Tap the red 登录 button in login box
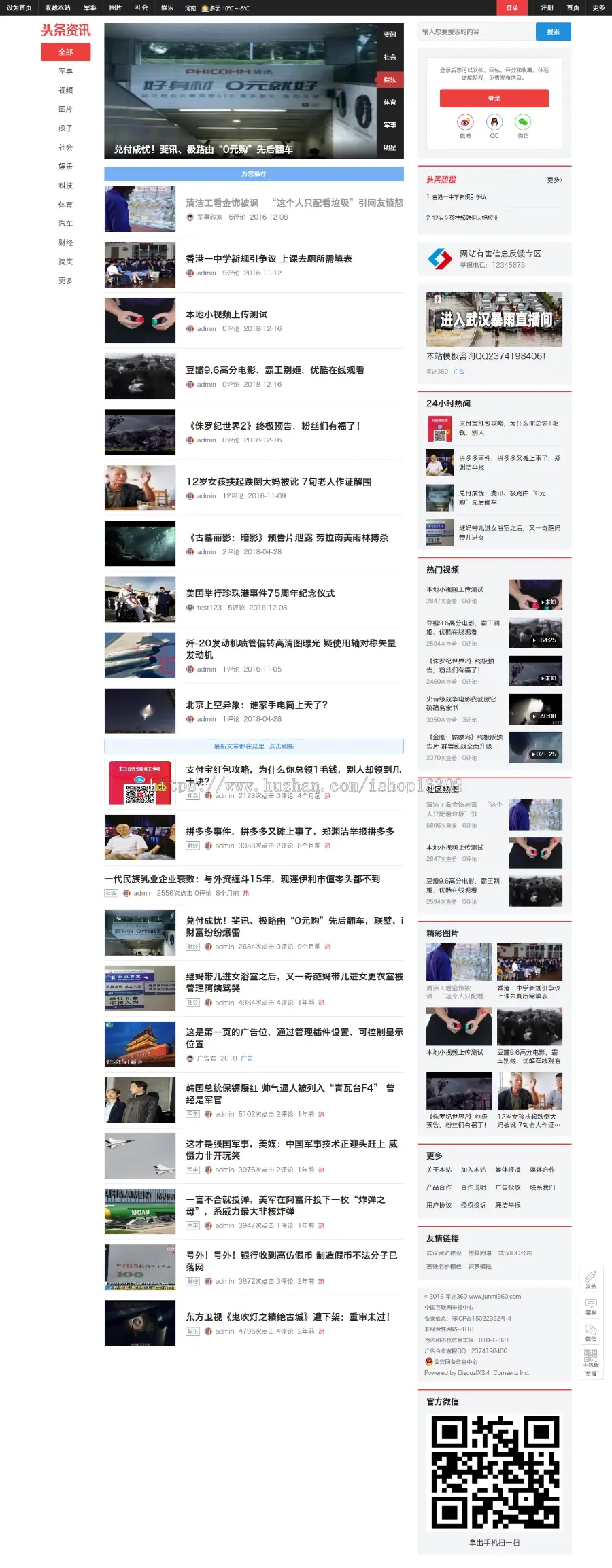Viewport: 612px width, 1568px height. click(x=494, y=99)
